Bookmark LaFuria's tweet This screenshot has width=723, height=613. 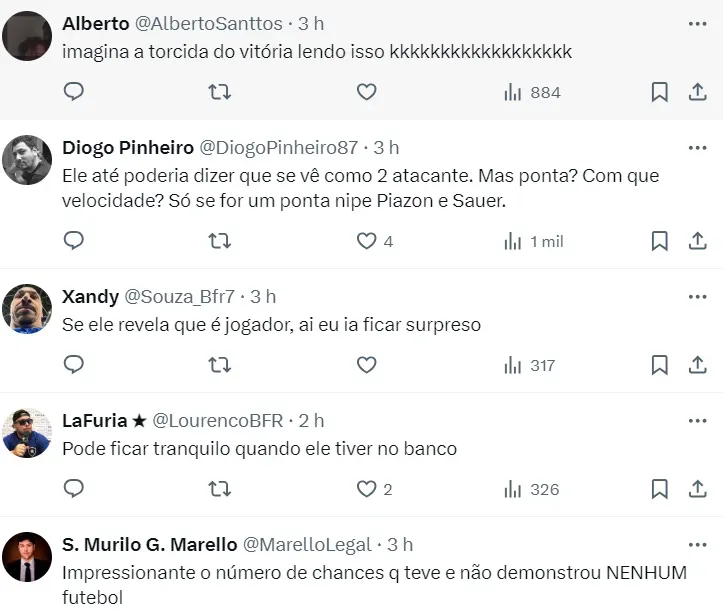[x=660, y=489]
